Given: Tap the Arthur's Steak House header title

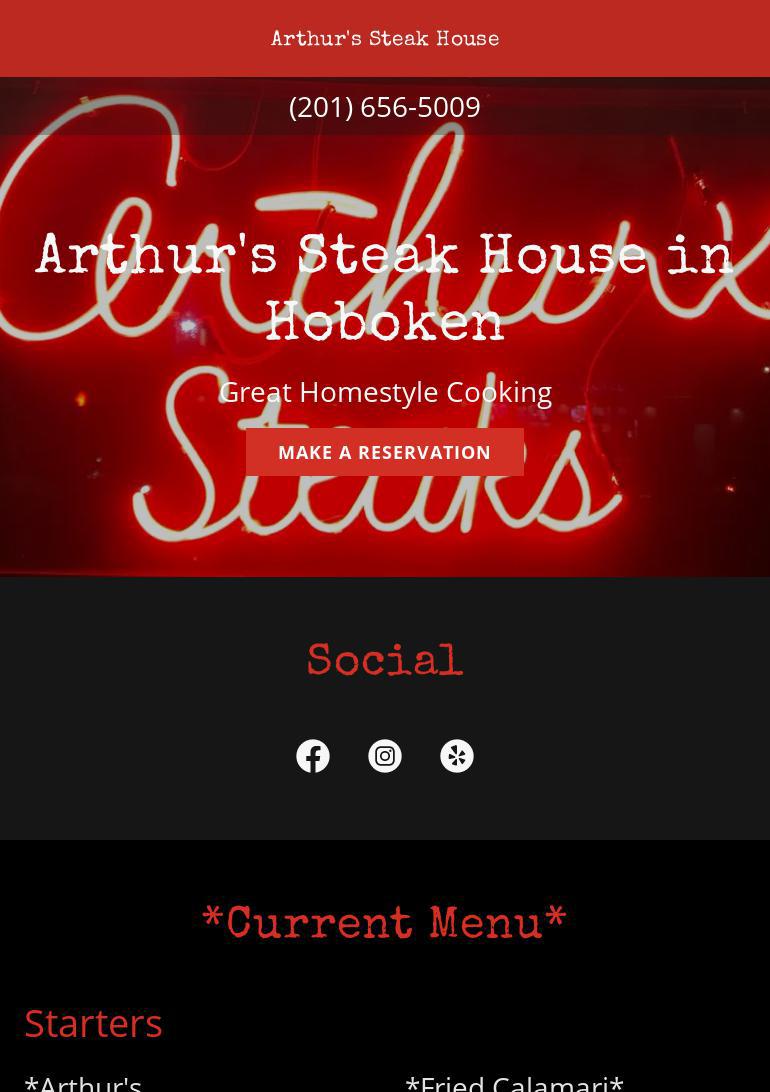Looking at the screenshot, I should click(385, 40).
